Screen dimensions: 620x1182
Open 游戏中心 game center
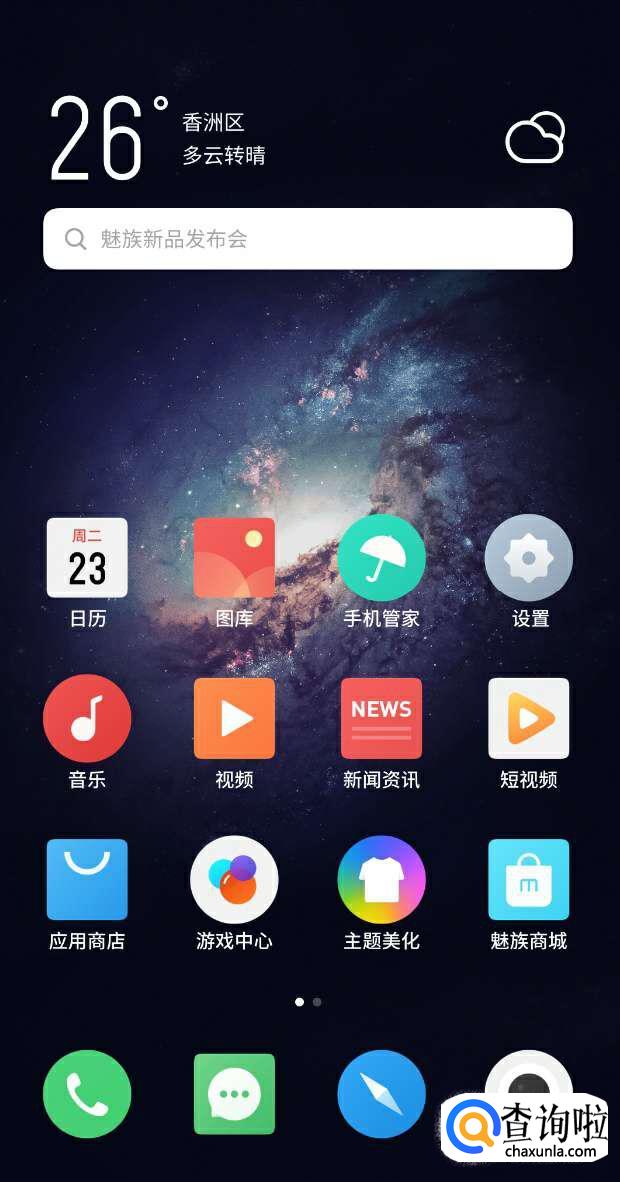tap(234, 879)
